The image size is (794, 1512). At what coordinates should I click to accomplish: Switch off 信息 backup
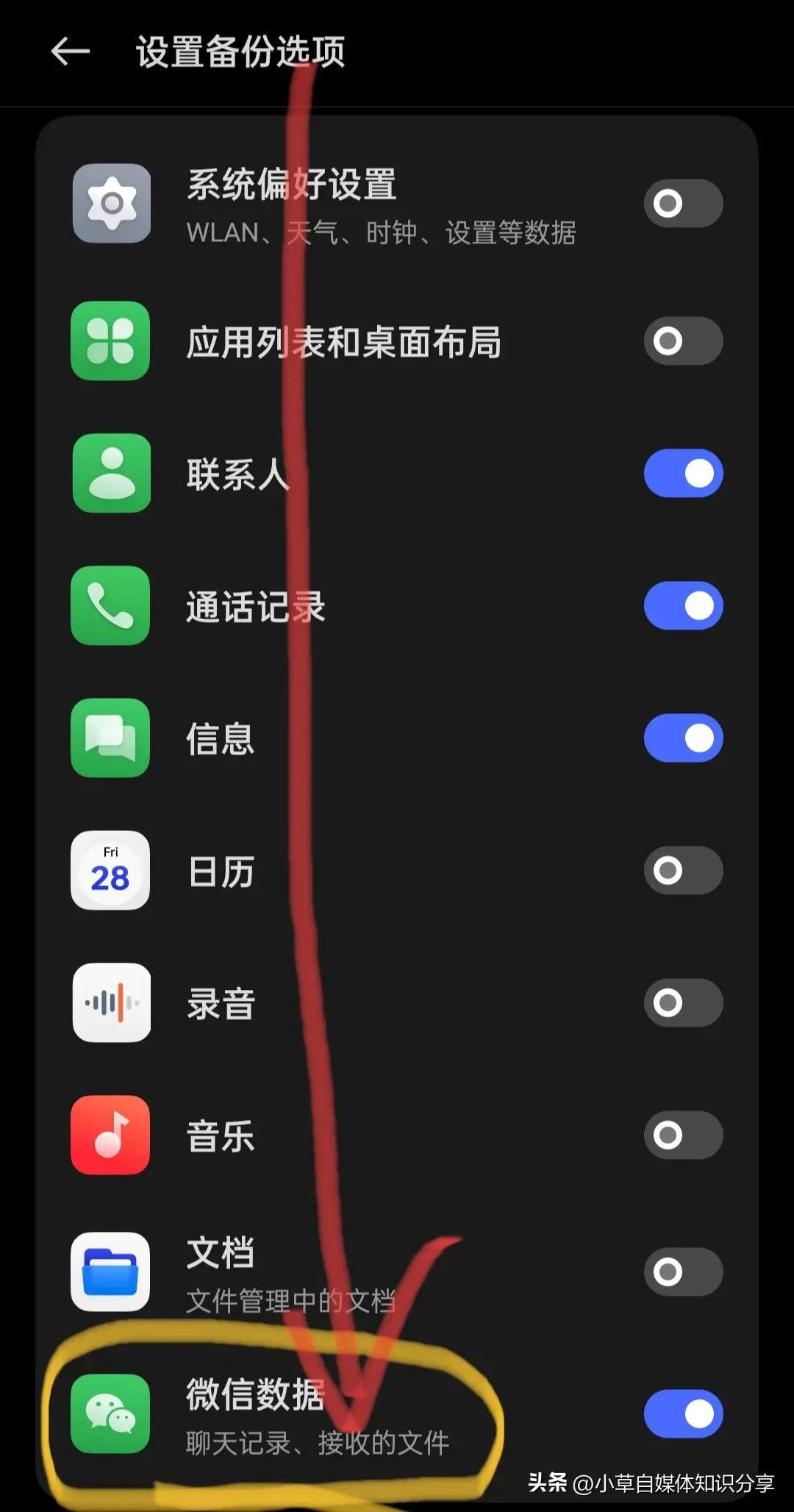pos(683,738)
